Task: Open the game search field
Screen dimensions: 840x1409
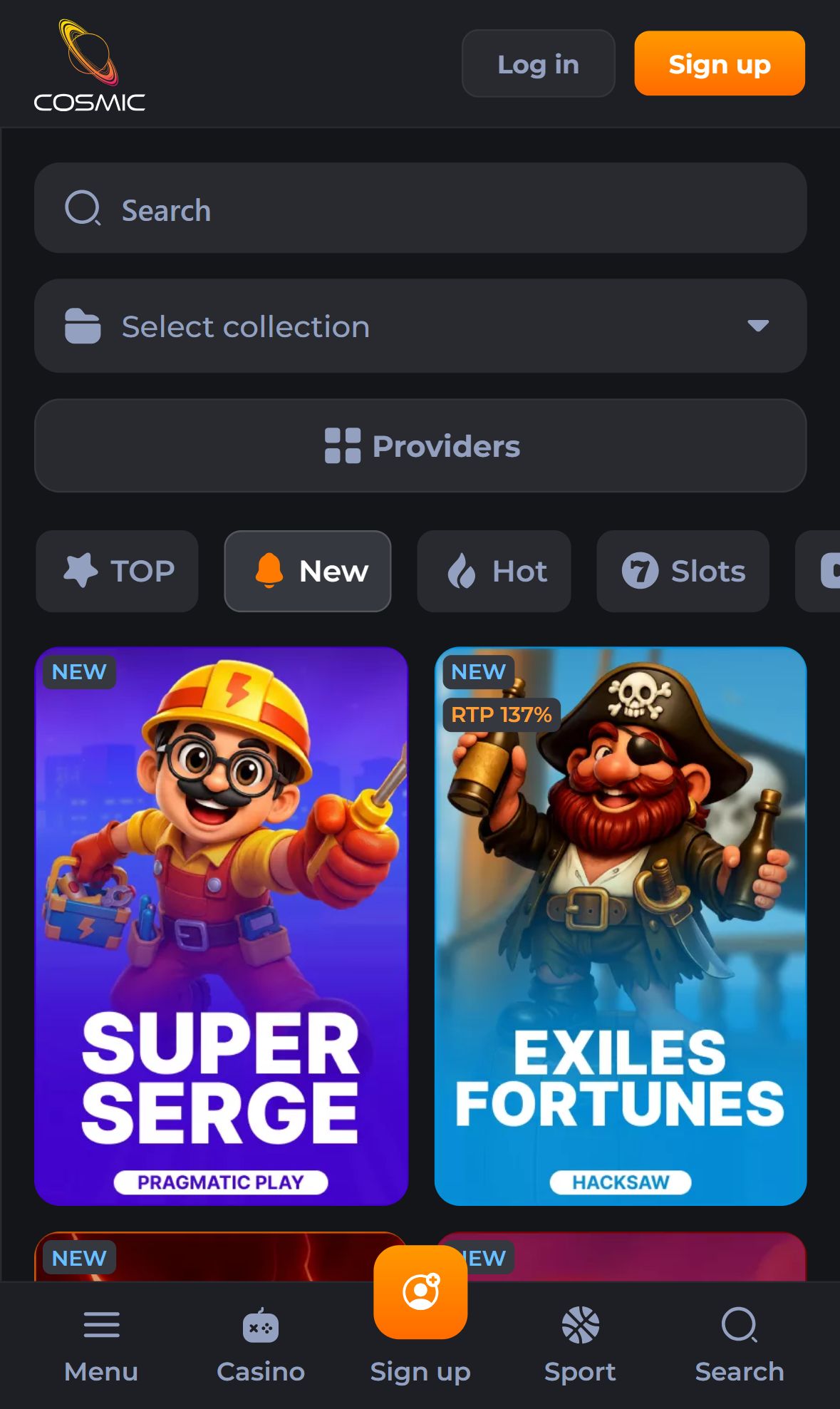Action: coord(420,208)
